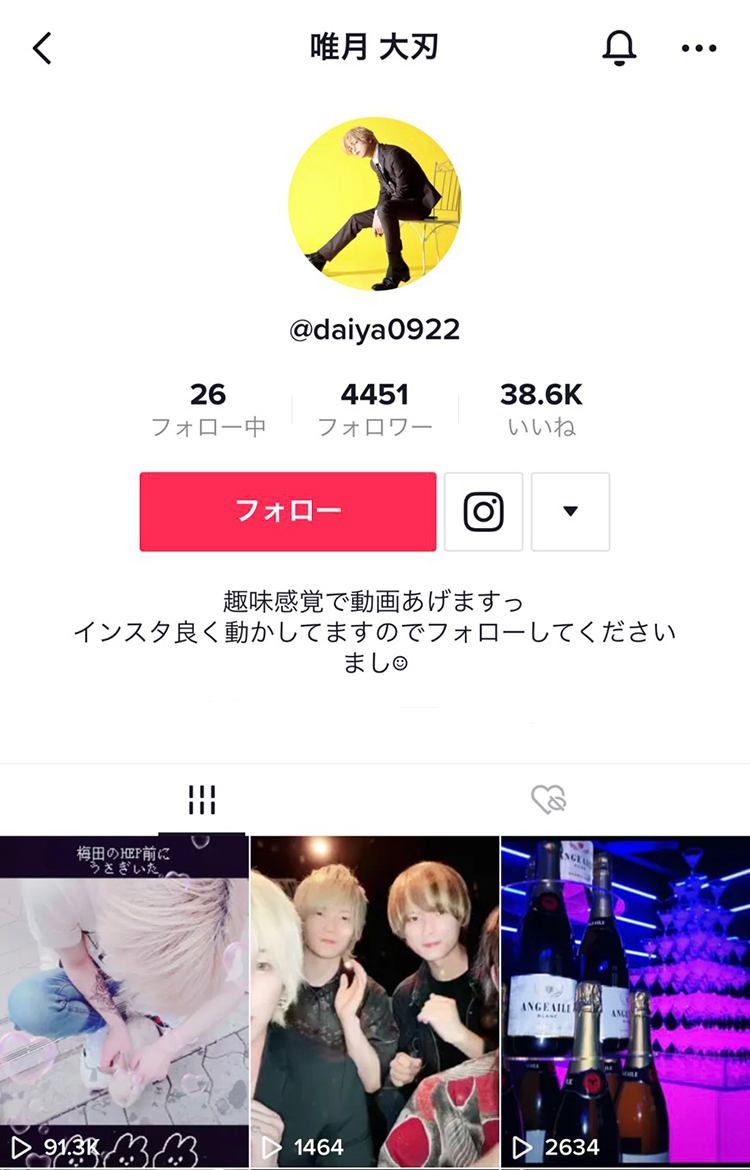Play the video with 91.3K views

tap(124, 1000)
